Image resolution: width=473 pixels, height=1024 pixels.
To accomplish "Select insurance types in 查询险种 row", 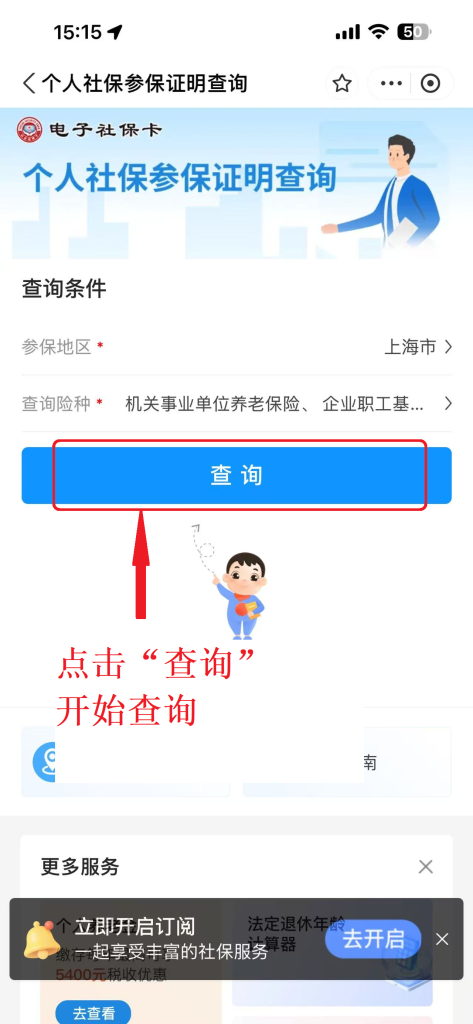I will coord(236,404).
